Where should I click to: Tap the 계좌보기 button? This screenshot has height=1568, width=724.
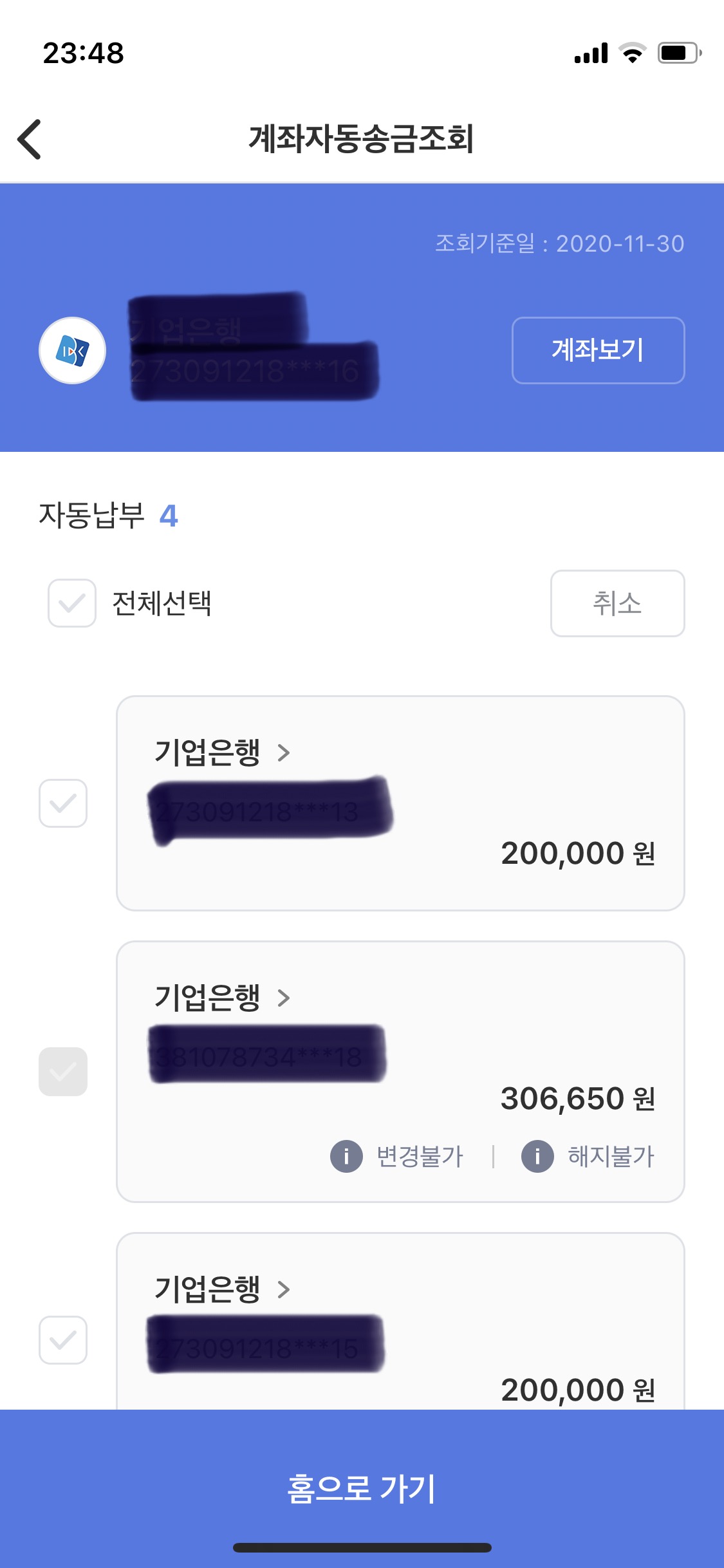pos(598,350)
